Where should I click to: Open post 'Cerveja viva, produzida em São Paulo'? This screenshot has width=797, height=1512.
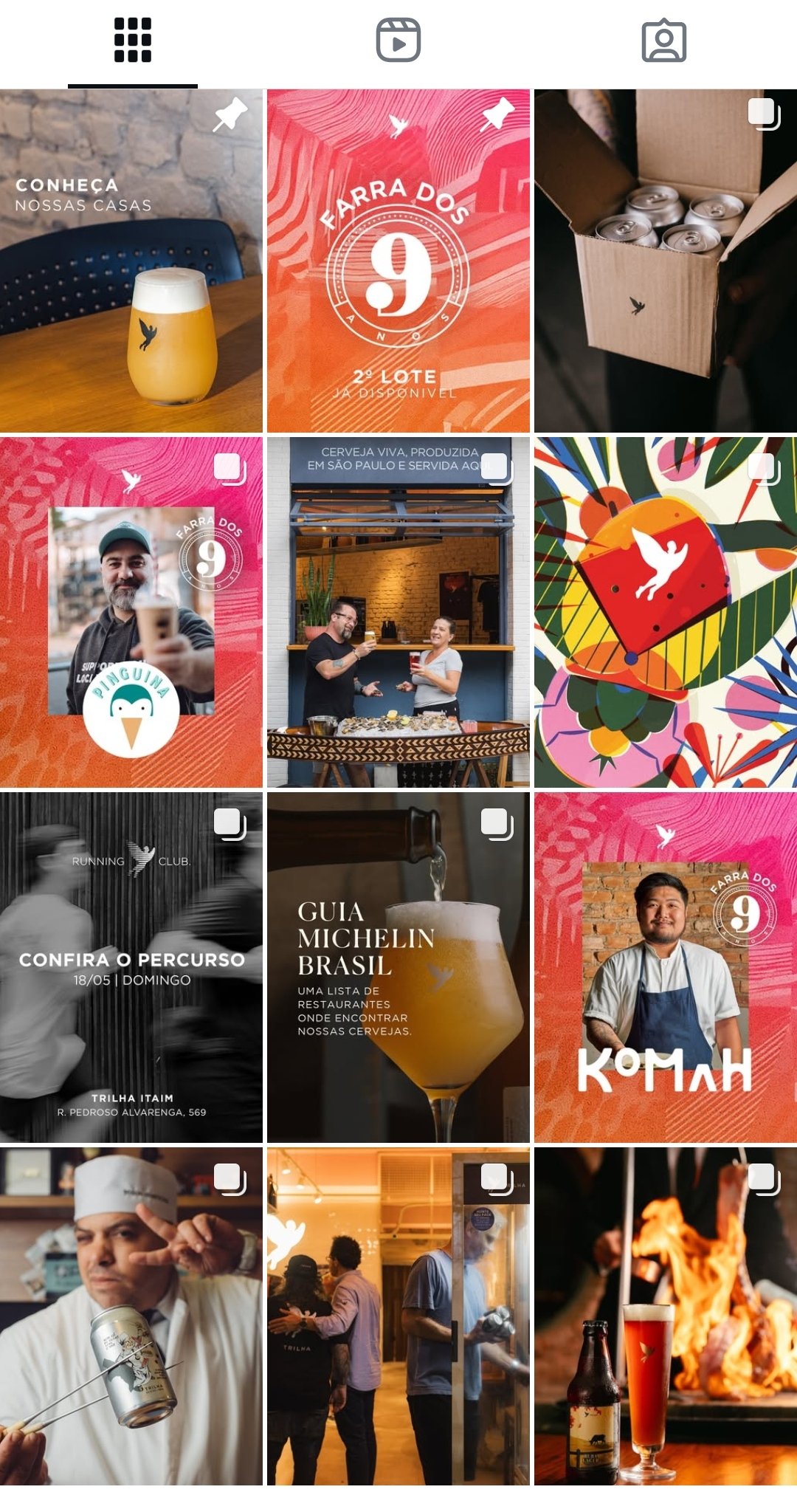(398, 612)
